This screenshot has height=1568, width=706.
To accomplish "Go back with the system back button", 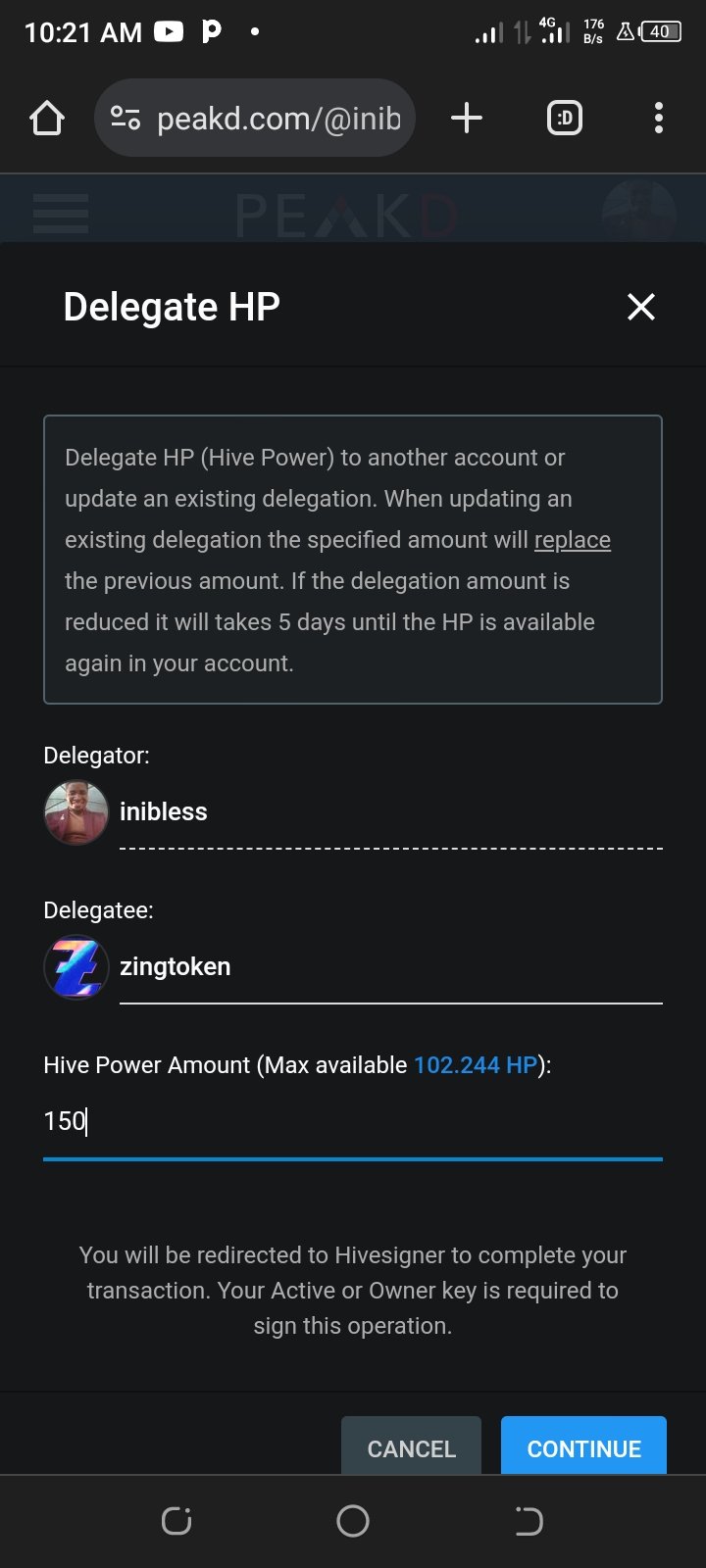I will (x=529, y=1521).
